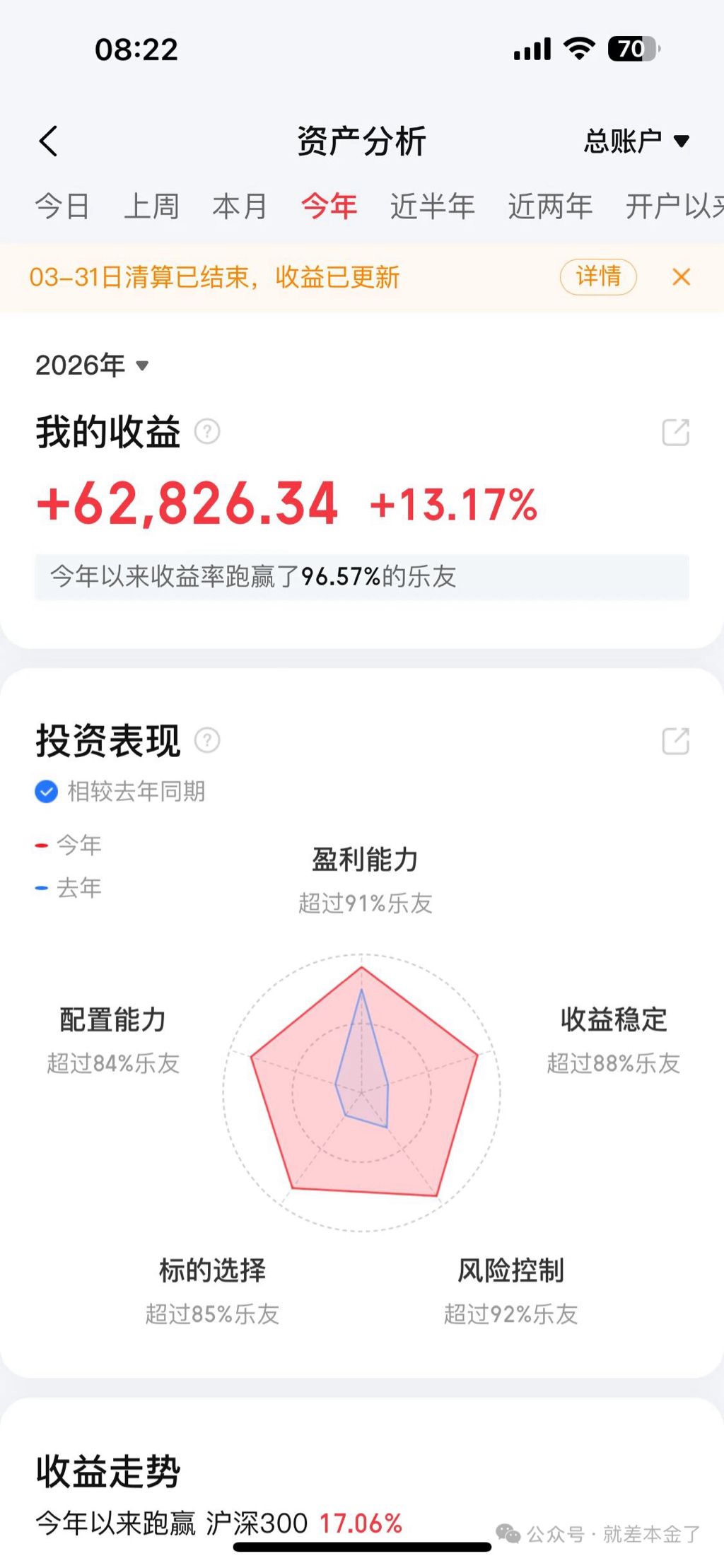The width and height of the screenshot is (724, 1568).
Task: Select the 本月 tab
Action: [240, 206]
